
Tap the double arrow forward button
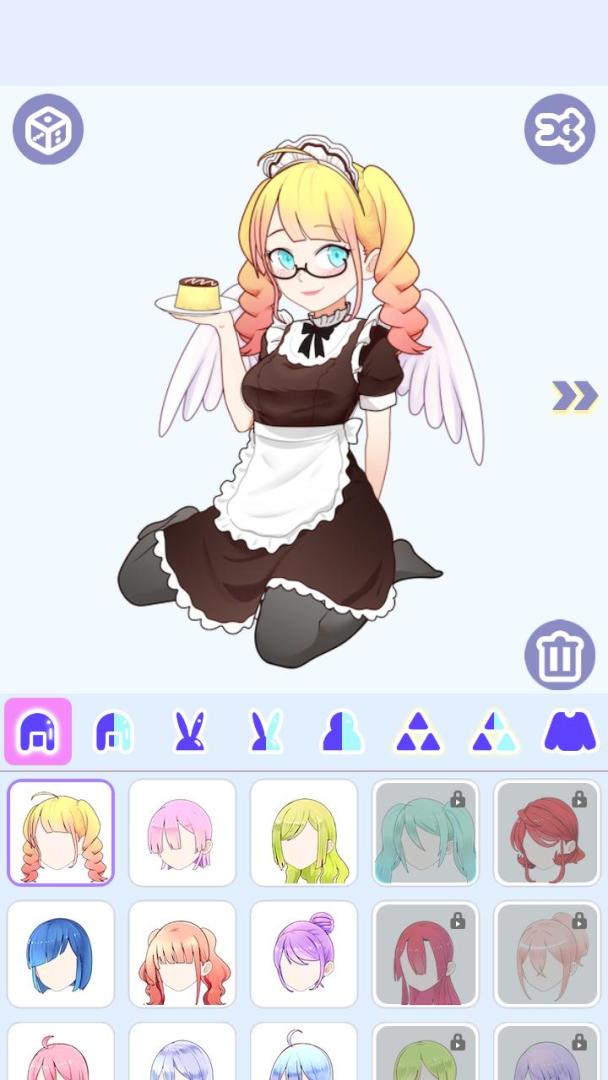575,397
